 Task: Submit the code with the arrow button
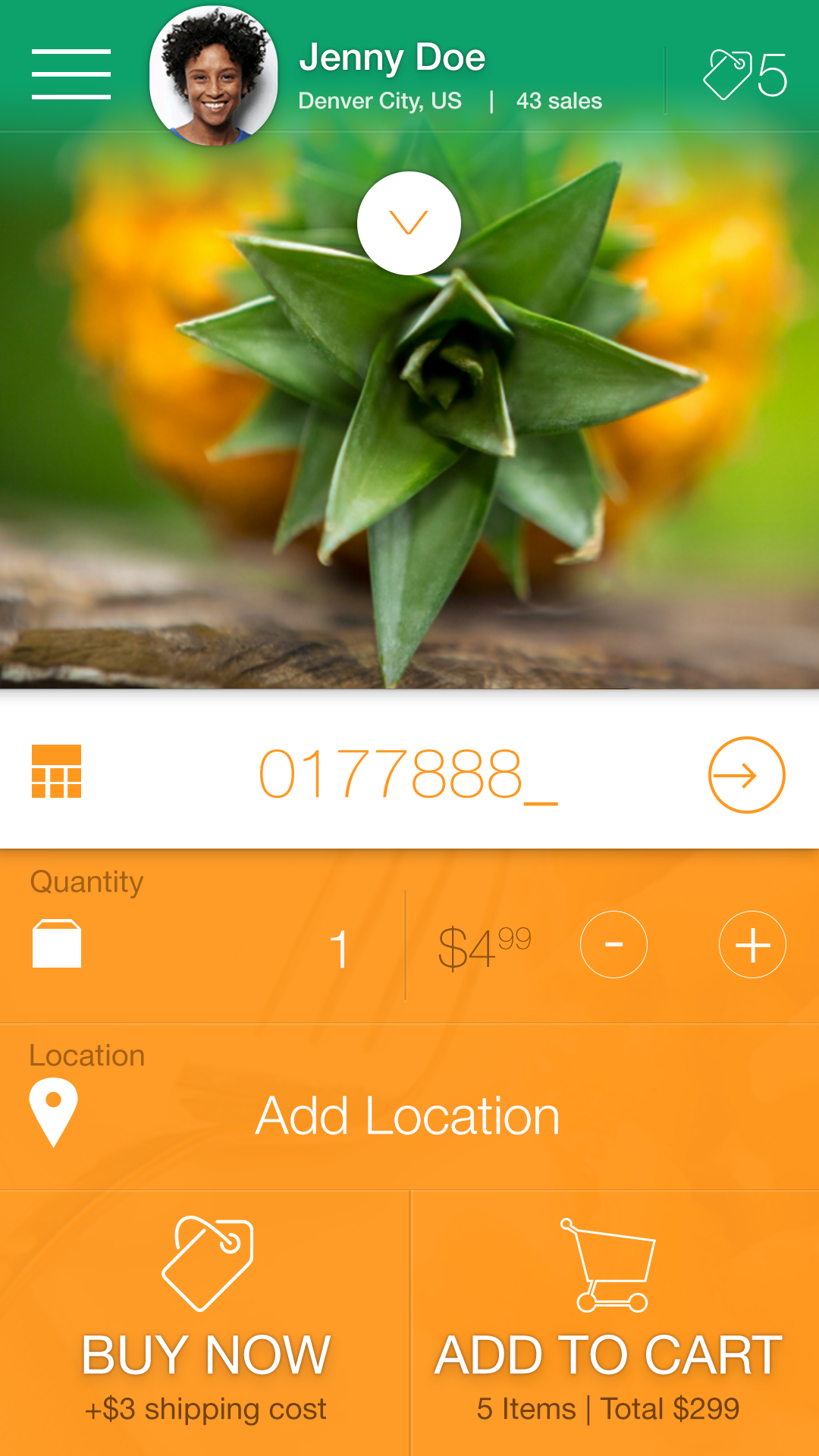coord(747,775)
